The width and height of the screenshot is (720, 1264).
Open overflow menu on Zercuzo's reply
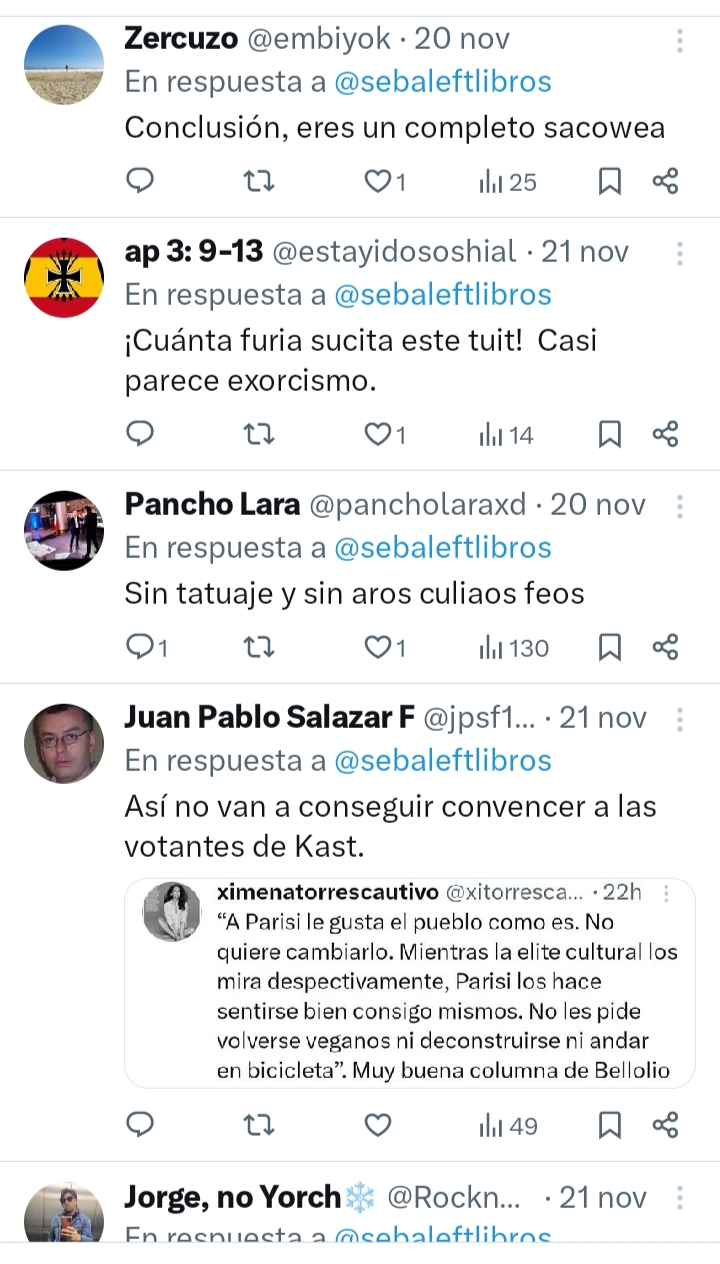pos(679,41)
